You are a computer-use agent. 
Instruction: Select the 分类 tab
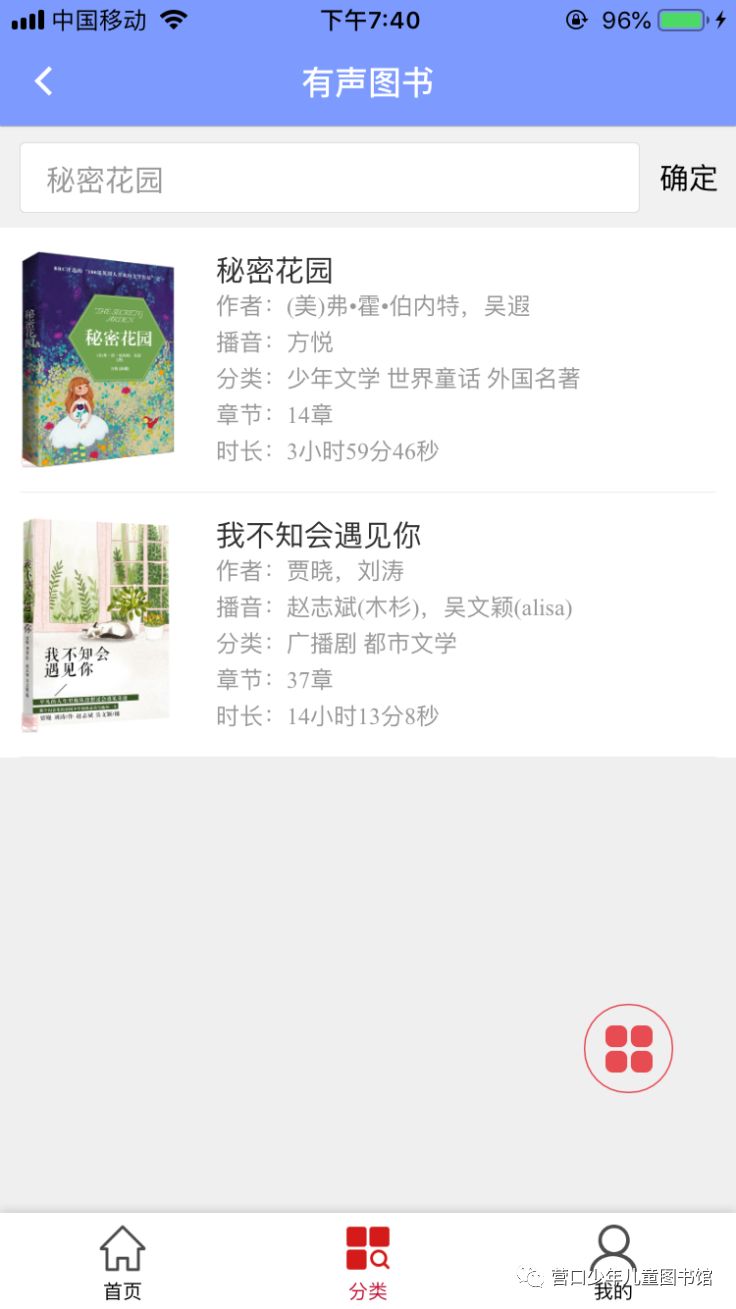pyautogui.click(x=368, y=1263)
